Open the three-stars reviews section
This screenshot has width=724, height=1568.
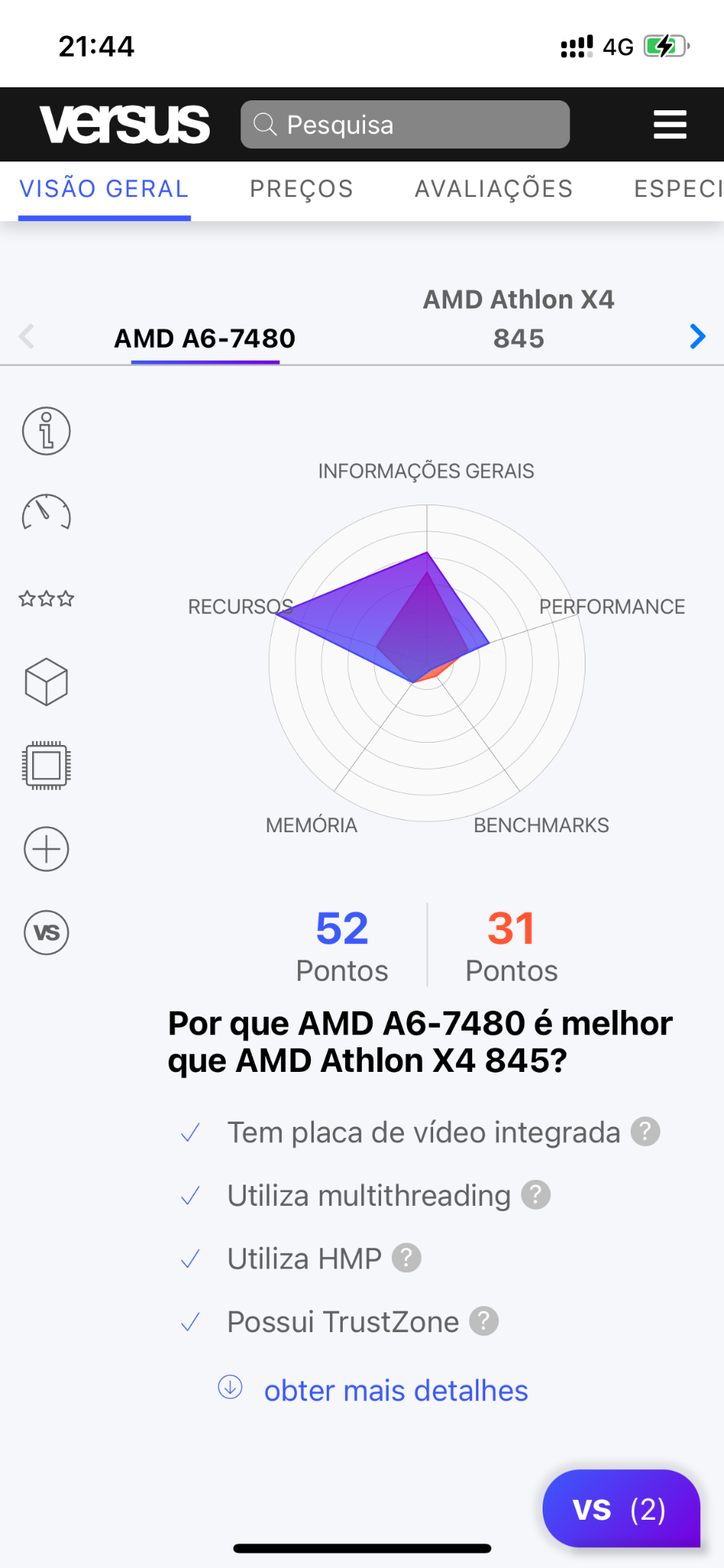click(x=47, y=599)
